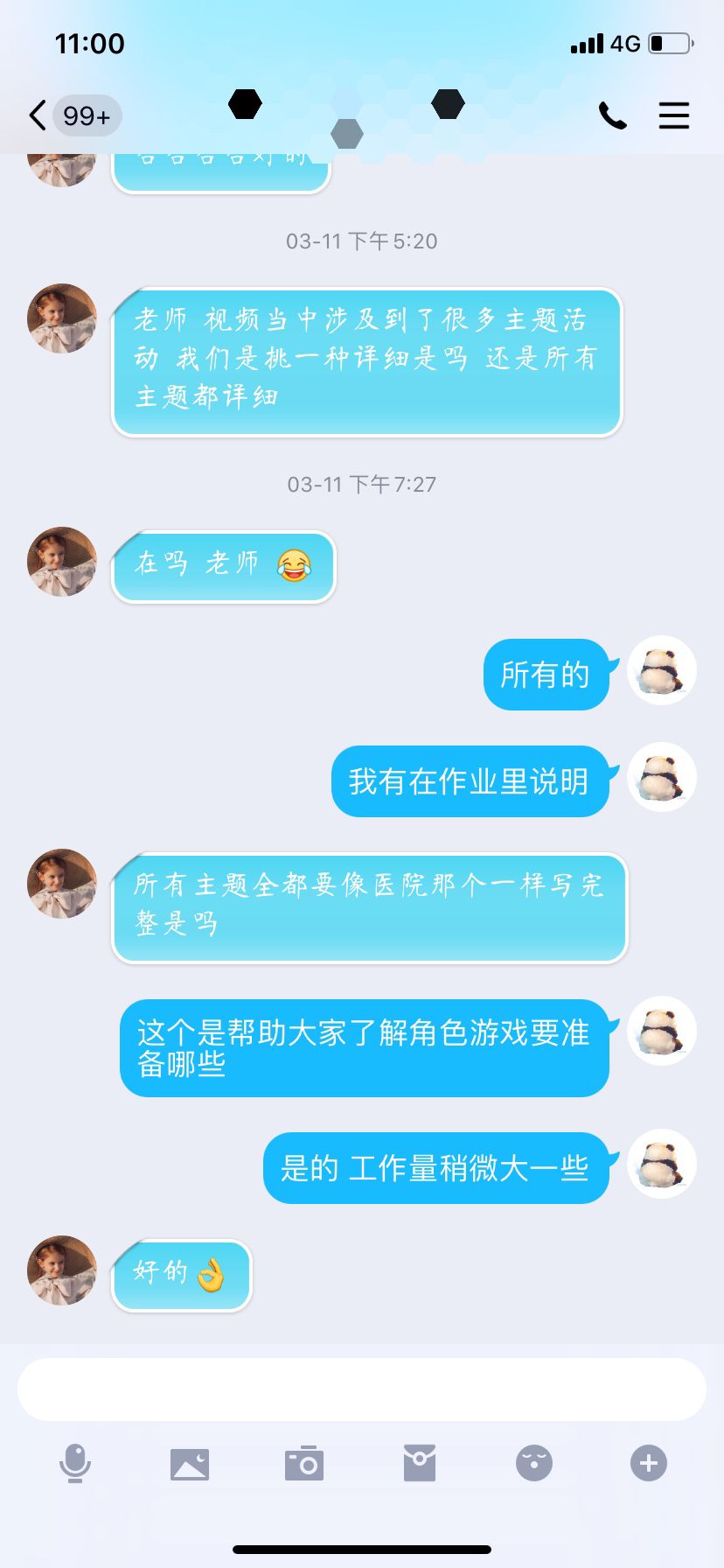The height and width of the screenshot is (1568, 724).
Task: Go back to the message list
Action: pos(38,115)
